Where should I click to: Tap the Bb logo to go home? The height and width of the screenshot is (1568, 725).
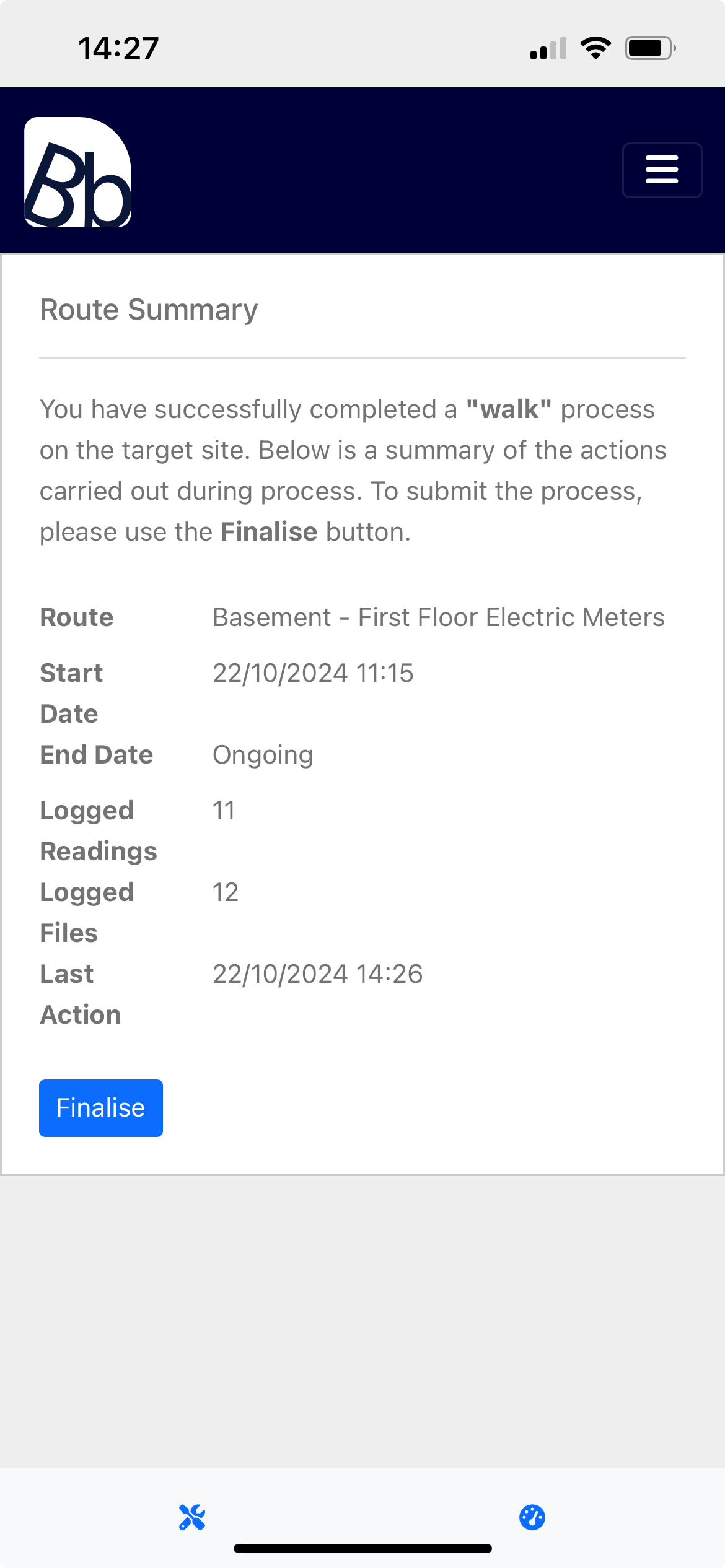[x=78, y=172]
